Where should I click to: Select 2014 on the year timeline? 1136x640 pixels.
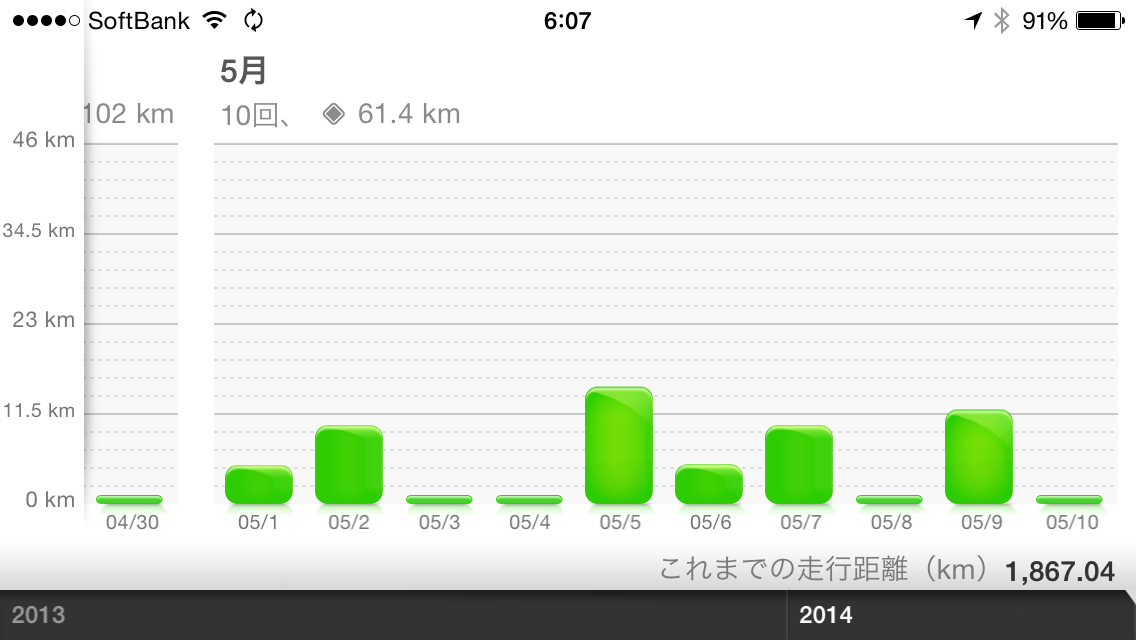[x=826, y=615]
